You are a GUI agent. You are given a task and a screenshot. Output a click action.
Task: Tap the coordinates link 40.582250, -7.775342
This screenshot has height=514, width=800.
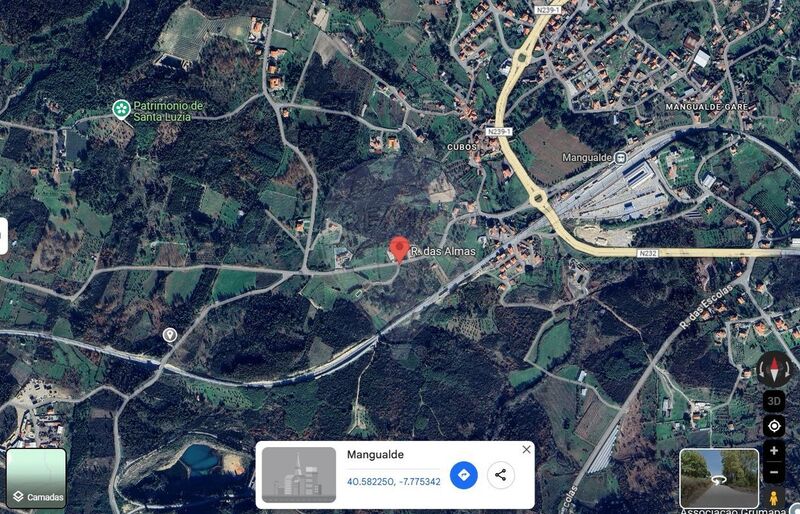[393, 482]
